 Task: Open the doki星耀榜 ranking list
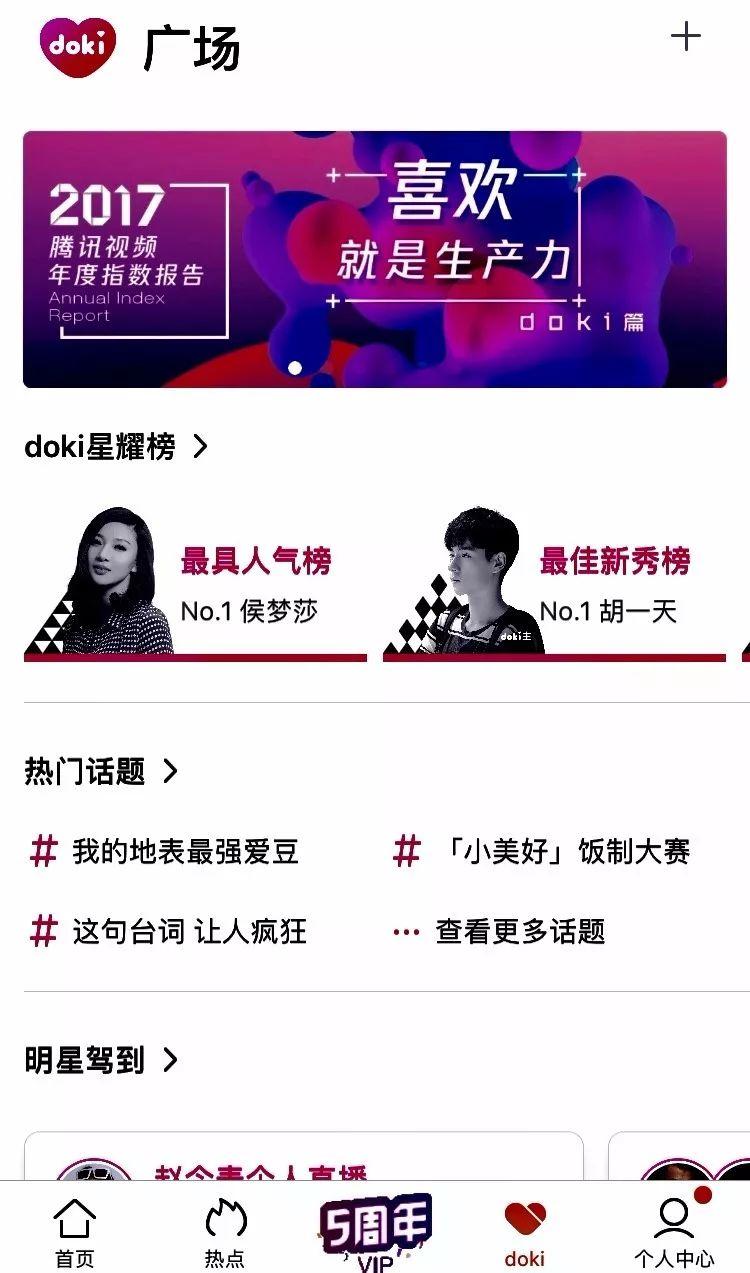[116, 447]
